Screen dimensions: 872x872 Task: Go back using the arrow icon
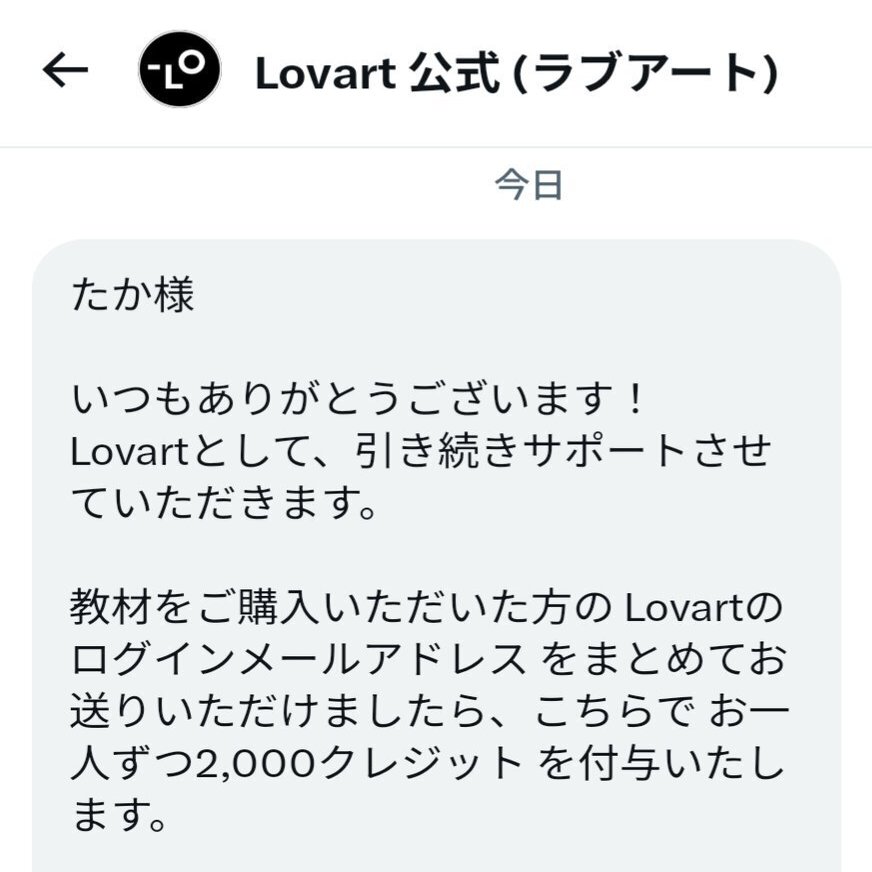(66, 70)
